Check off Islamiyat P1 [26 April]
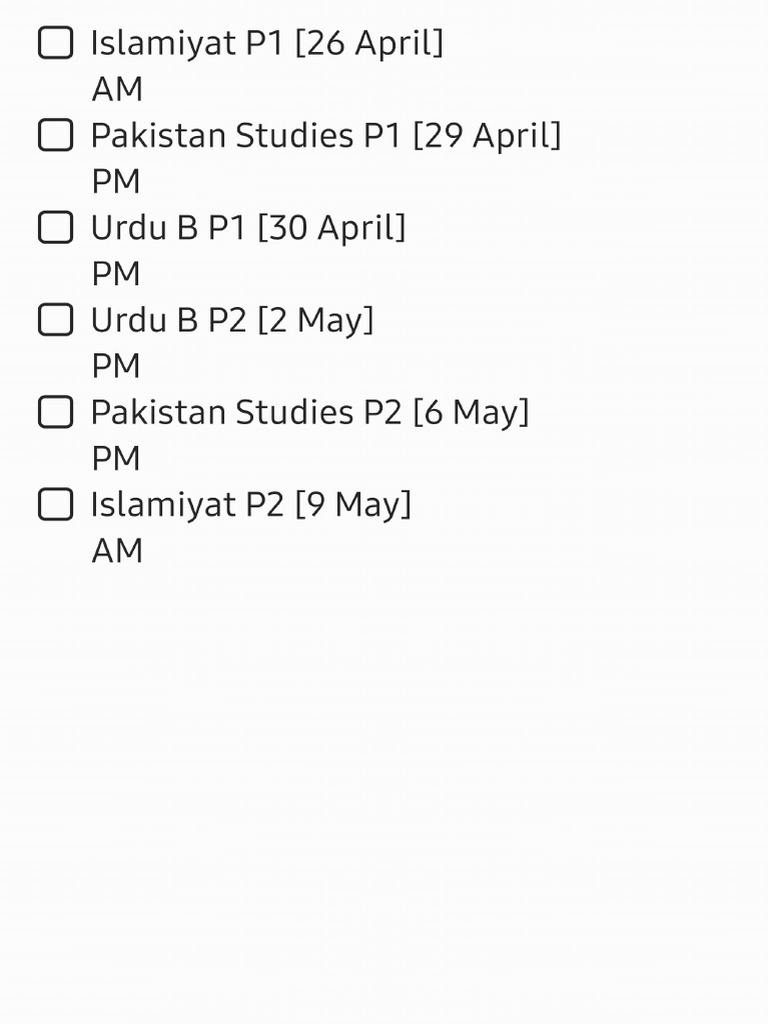 click(56, 43)
